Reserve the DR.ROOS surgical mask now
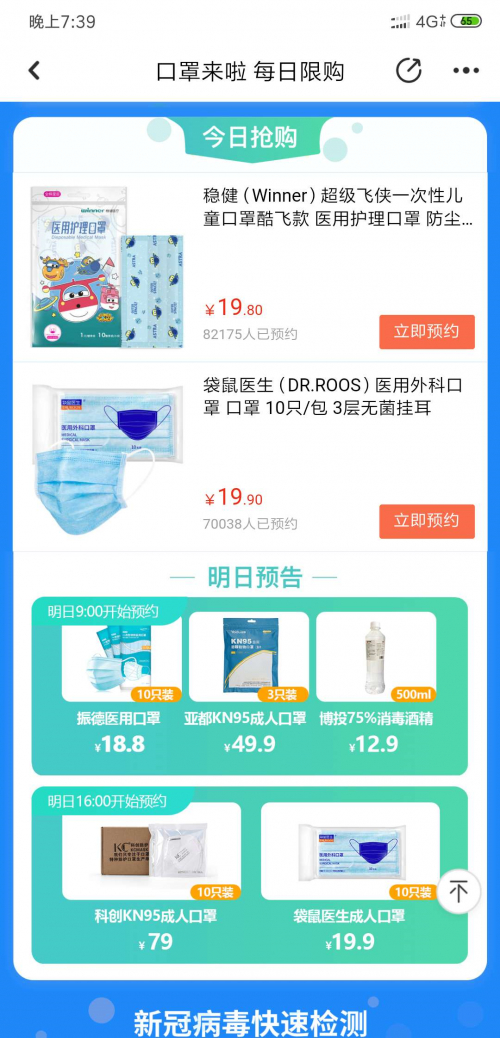The height and width of the screenshot is (1038, 500). click(426, 522)
